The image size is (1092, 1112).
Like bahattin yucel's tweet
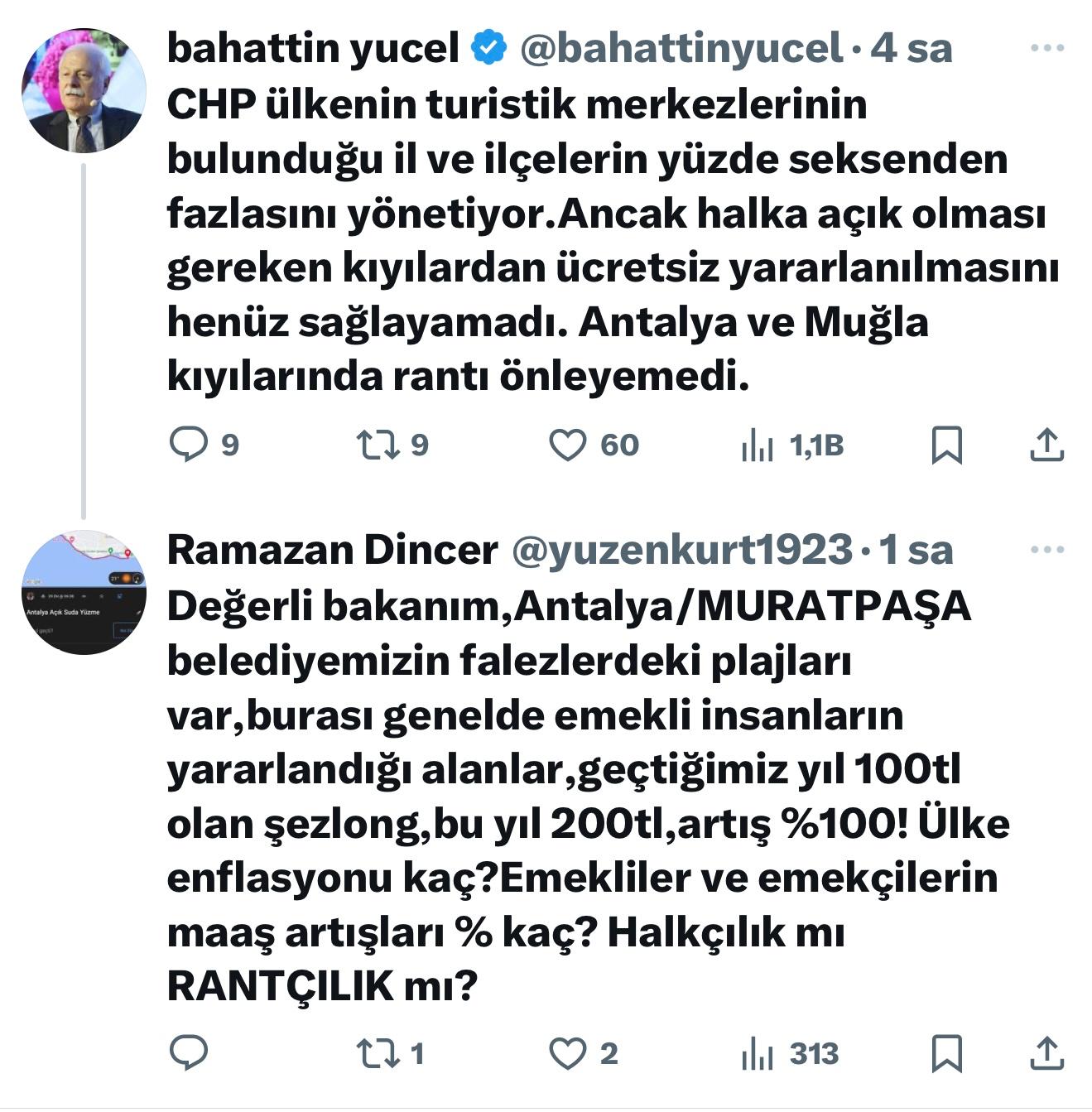[568, 445]
